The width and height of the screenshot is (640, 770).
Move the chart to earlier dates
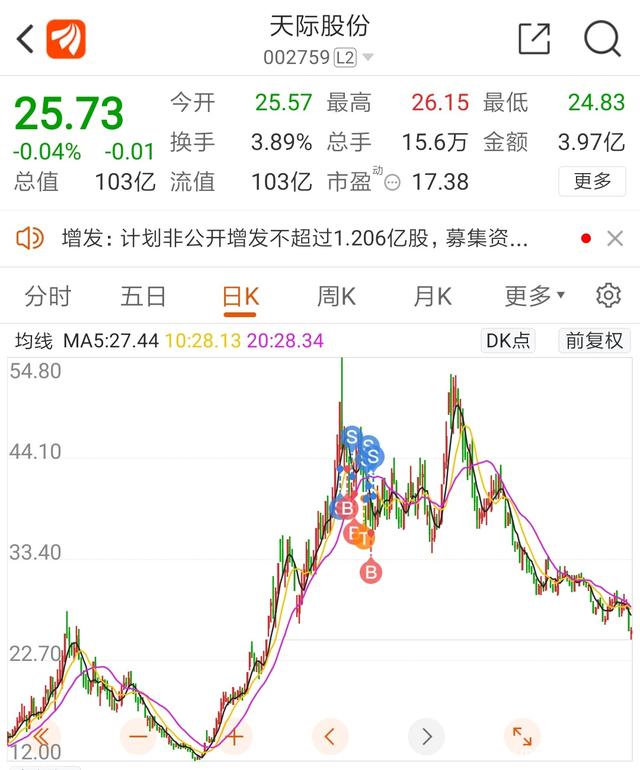tap(330, 738)
